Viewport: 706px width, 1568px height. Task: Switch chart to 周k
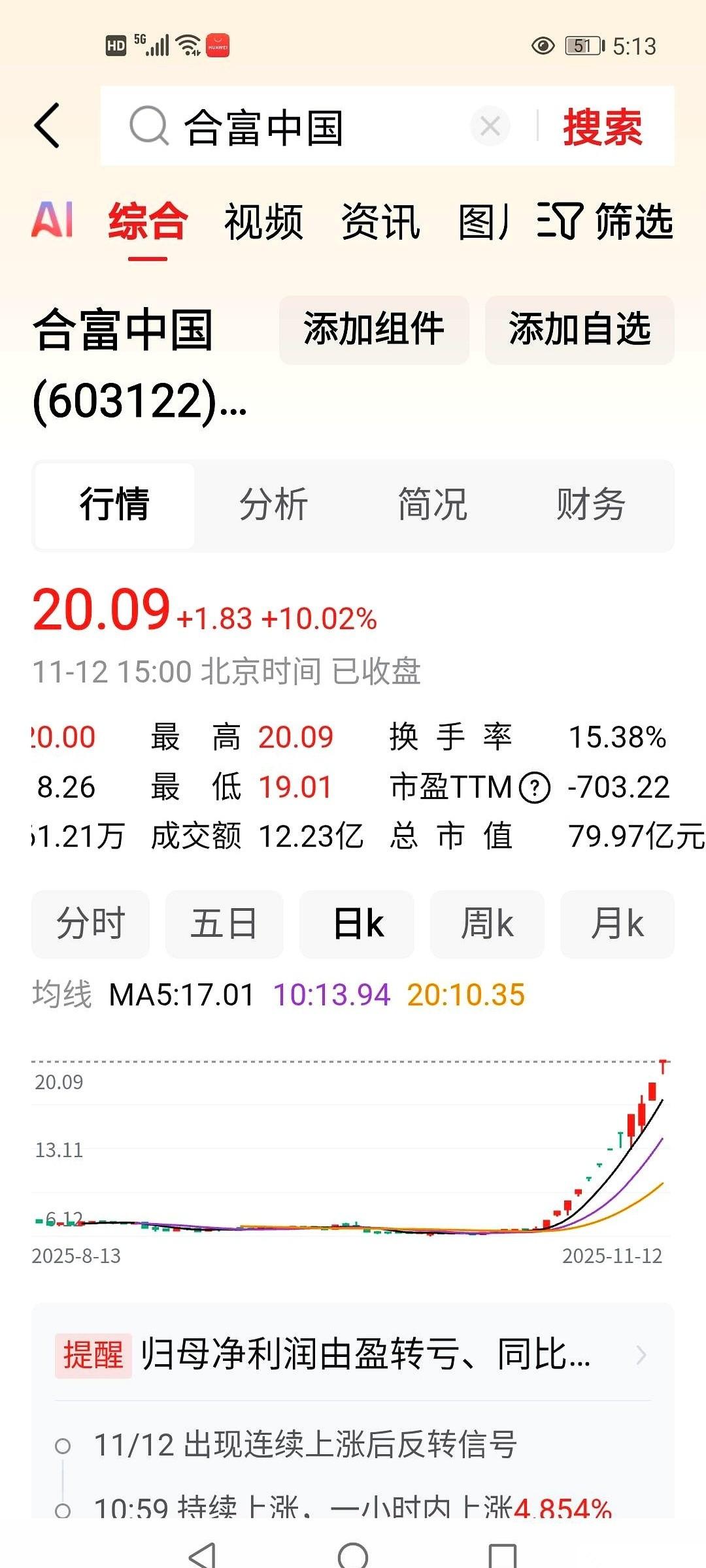(x=487, y=924)
